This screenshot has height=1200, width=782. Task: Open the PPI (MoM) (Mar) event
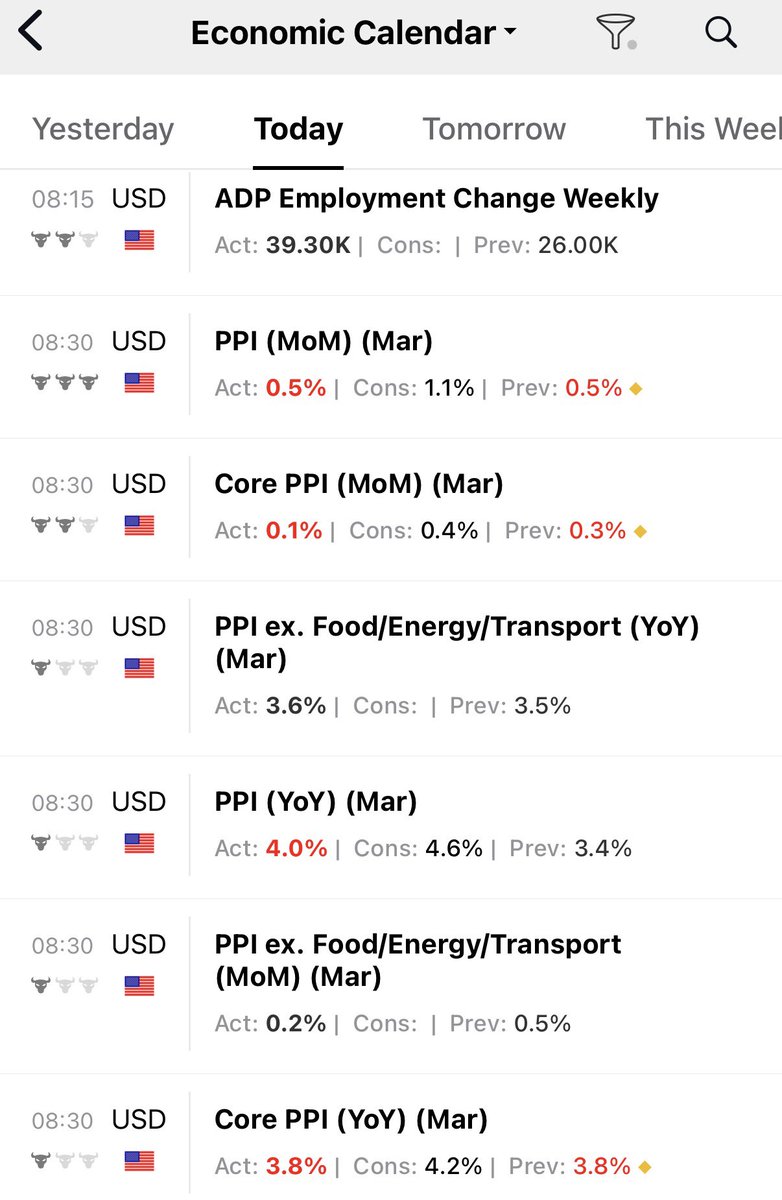pyautogui.click(x=324, y=342)
